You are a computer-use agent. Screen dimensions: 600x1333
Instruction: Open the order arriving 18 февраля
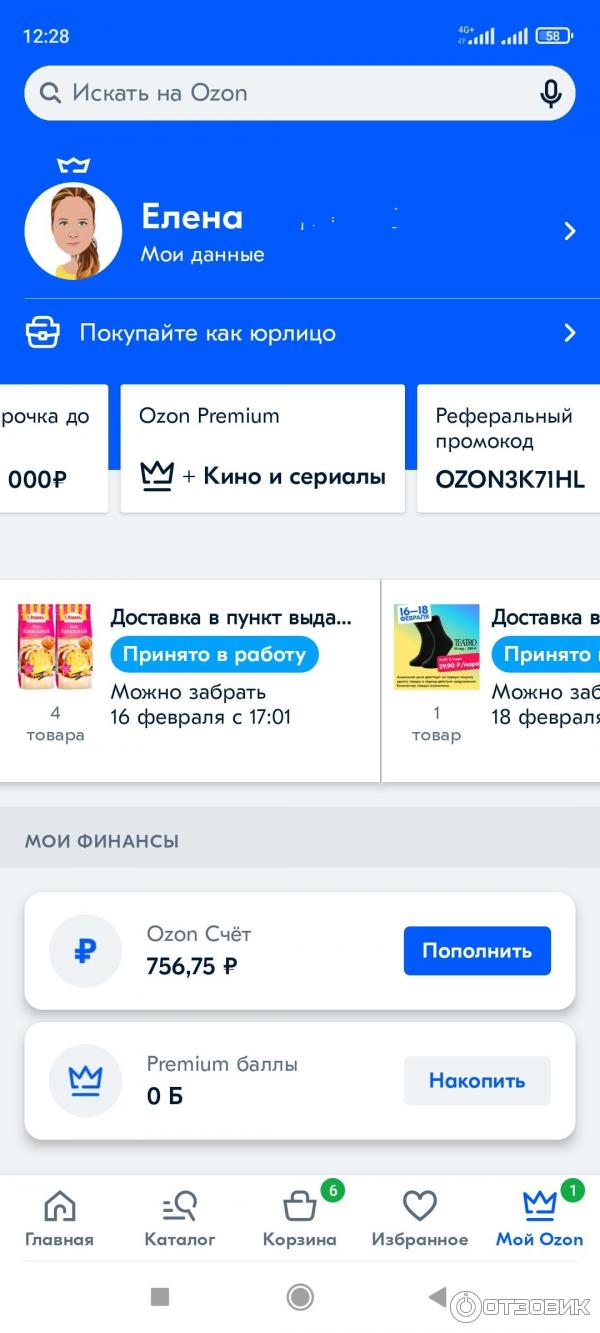coord(495,680)
